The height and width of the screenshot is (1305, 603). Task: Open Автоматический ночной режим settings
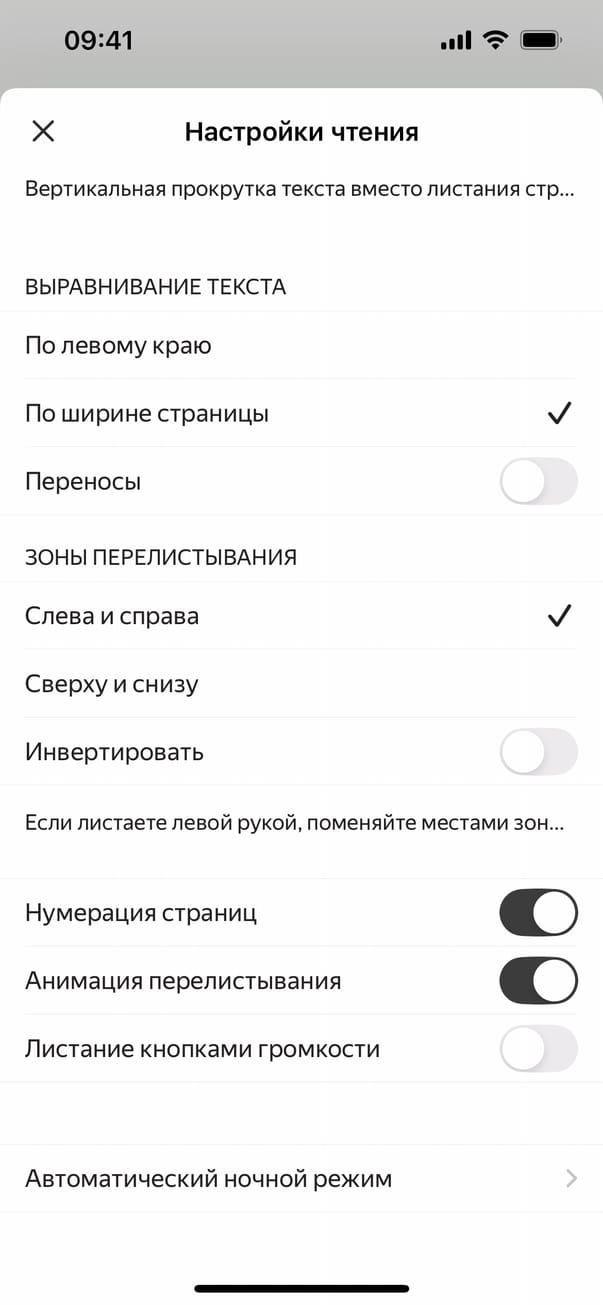point(300,1178)
